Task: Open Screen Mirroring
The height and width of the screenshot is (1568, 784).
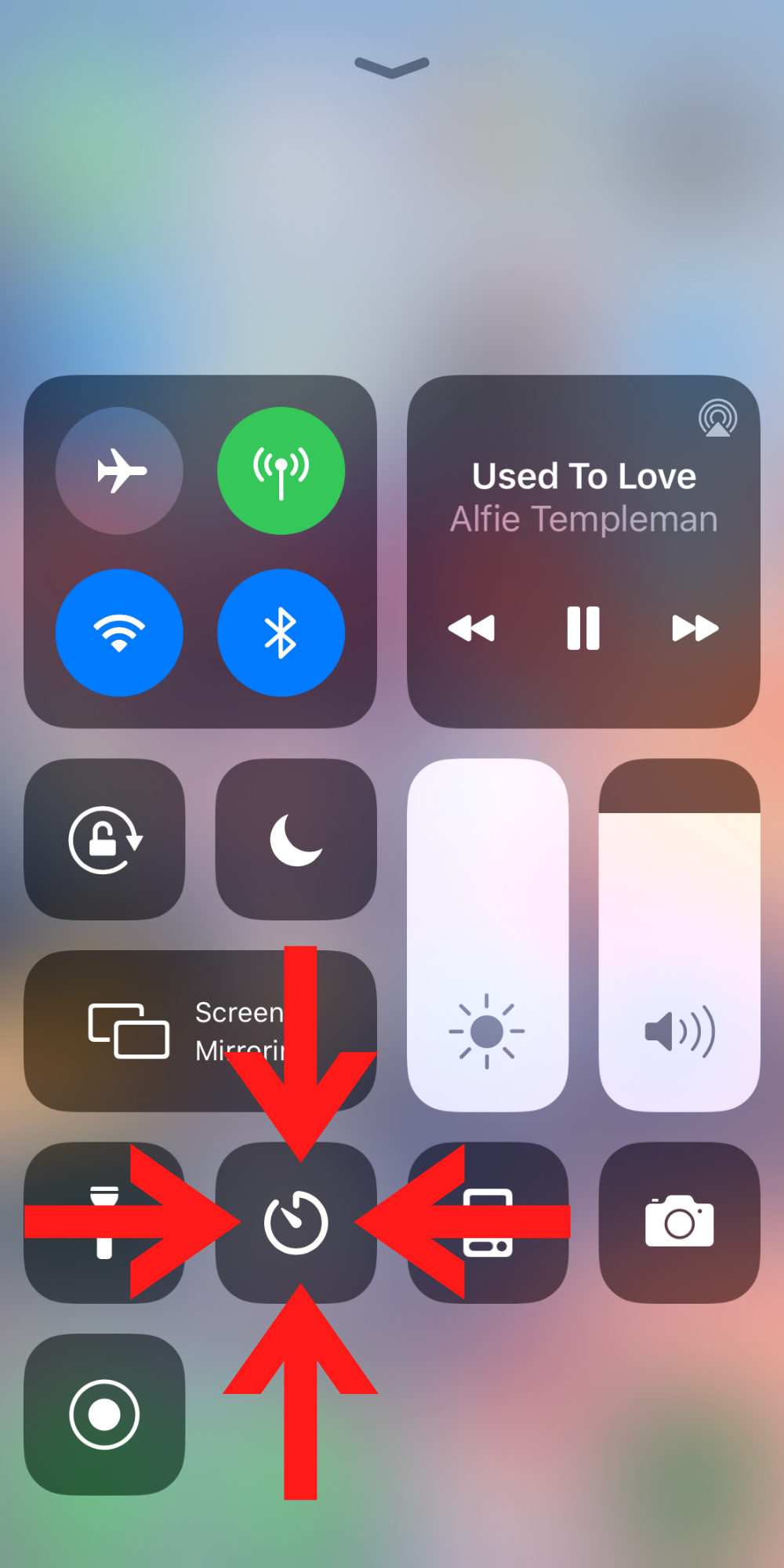Action: (200, 1031)
